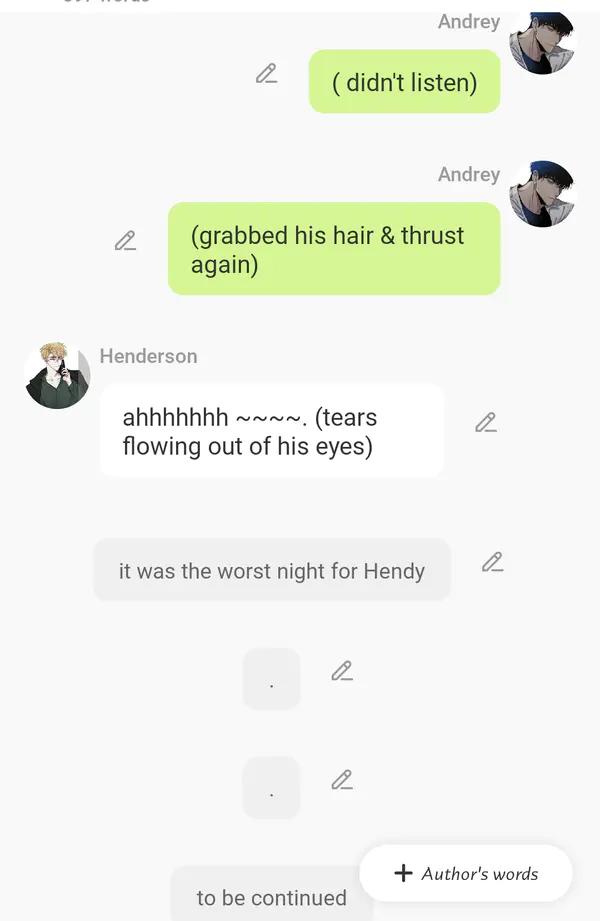The height and width of the screenshot is (921, 600).
Task: Edit the "( didn't listen)" message
Action: (266, 73)
